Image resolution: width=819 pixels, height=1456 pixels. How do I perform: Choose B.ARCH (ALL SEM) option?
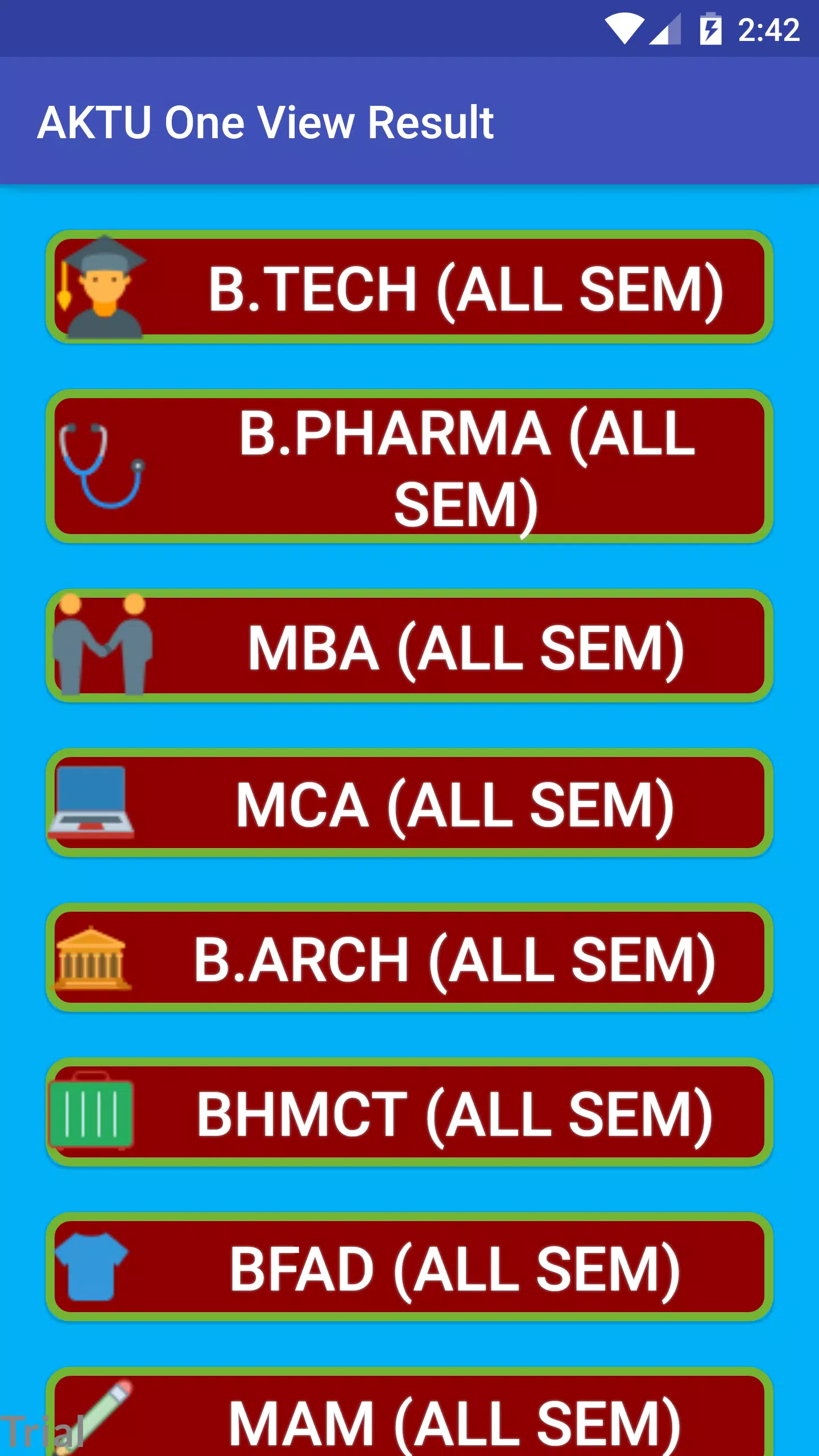pyautogui.click(x=409, y=958)
